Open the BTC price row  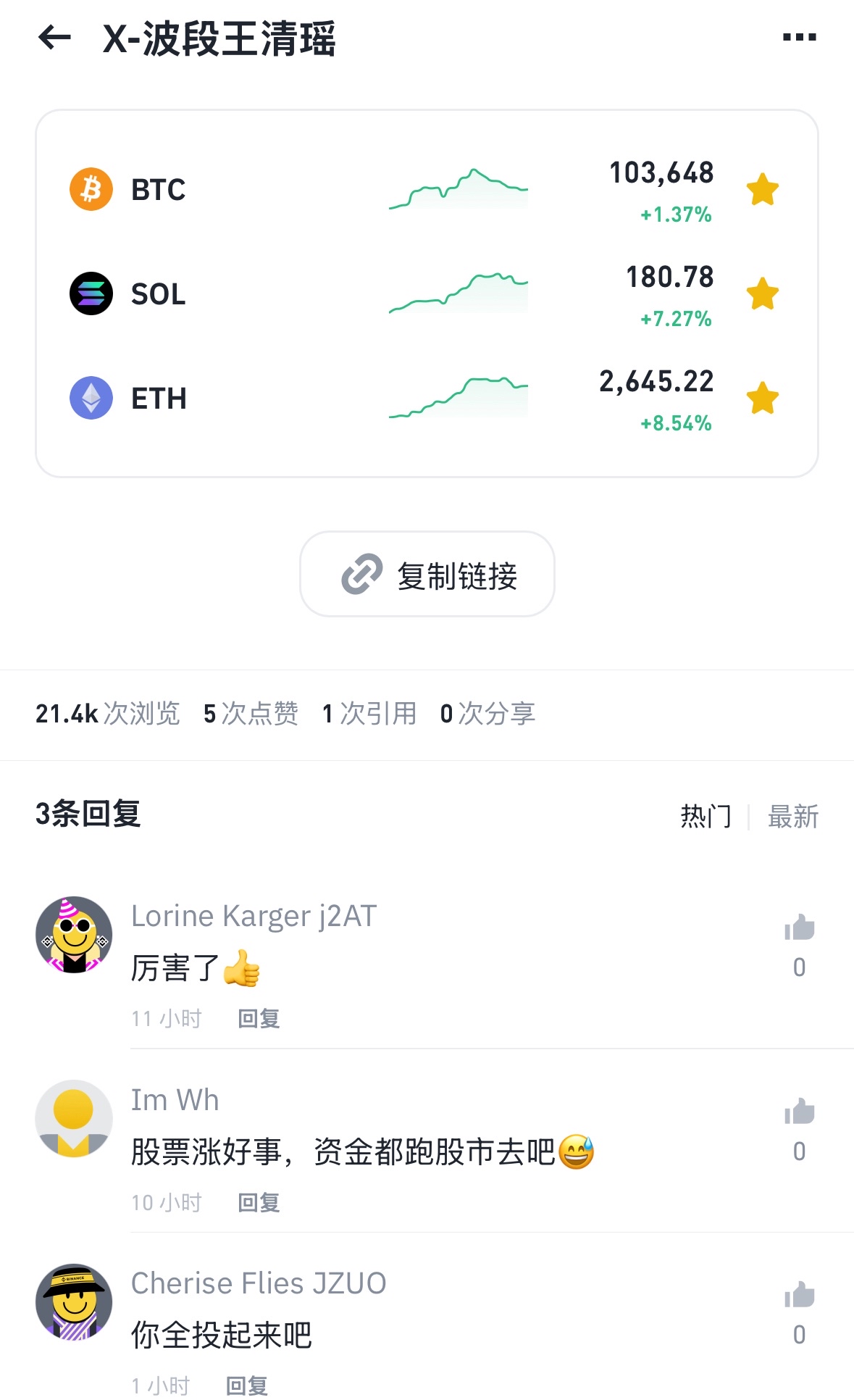pyautogui.click(x=391, y=190)
